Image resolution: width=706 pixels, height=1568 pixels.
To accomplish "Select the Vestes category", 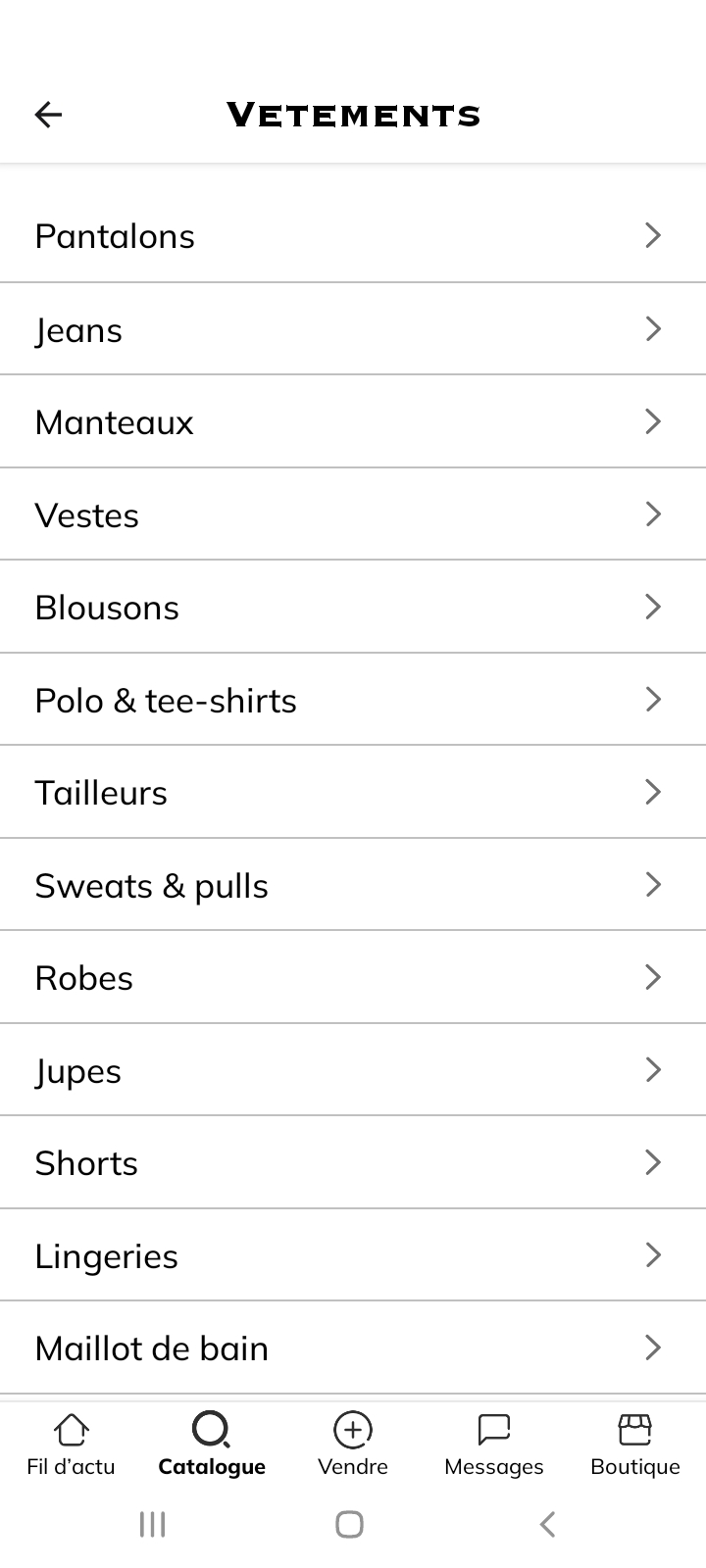I will point(353,514).
